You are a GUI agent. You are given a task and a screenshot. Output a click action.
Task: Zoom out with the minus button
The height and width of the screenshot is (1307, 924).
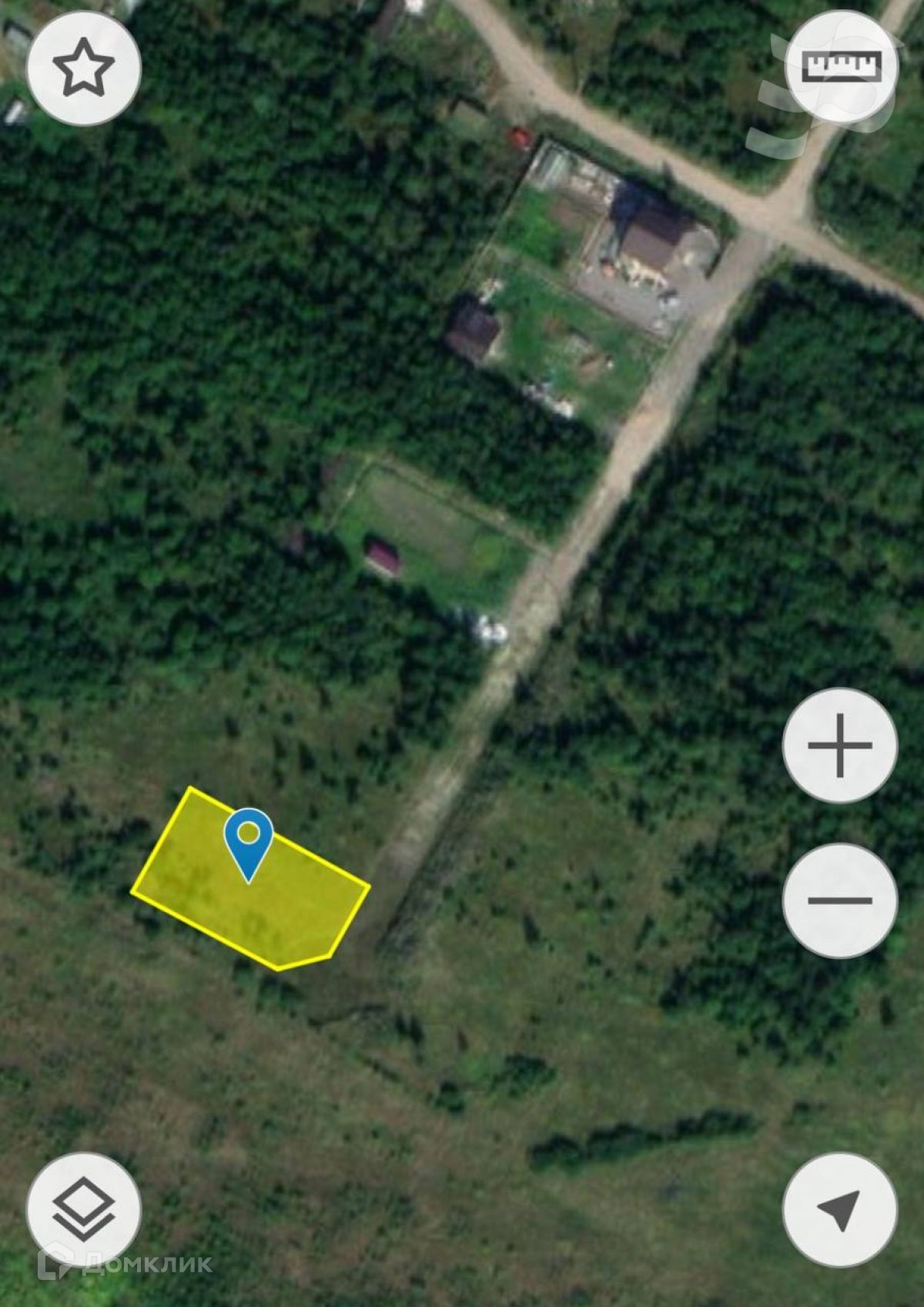(840, 900)
